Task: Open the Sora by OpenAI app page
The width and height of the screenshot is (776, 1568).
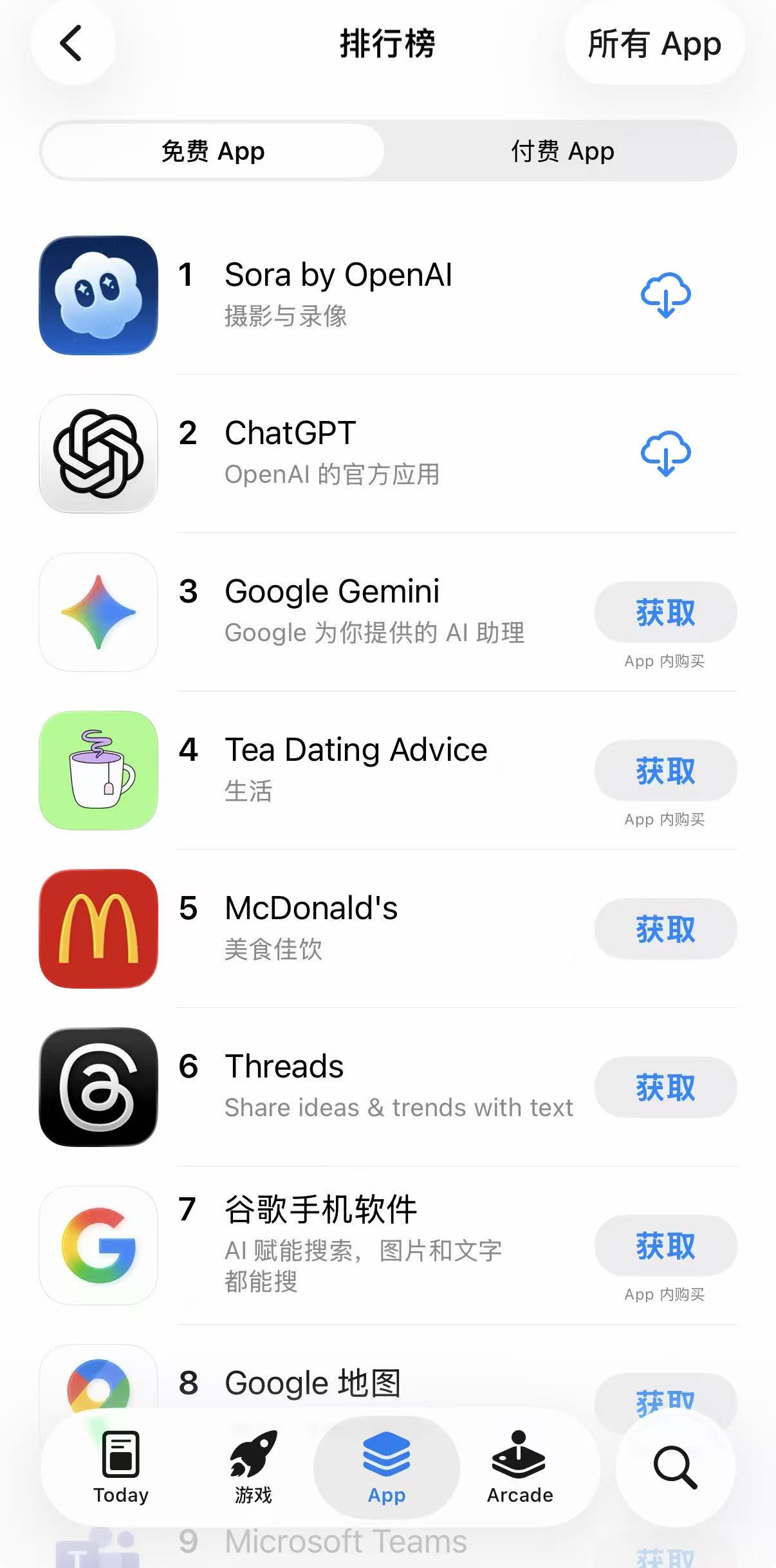Action: [338, 275]
